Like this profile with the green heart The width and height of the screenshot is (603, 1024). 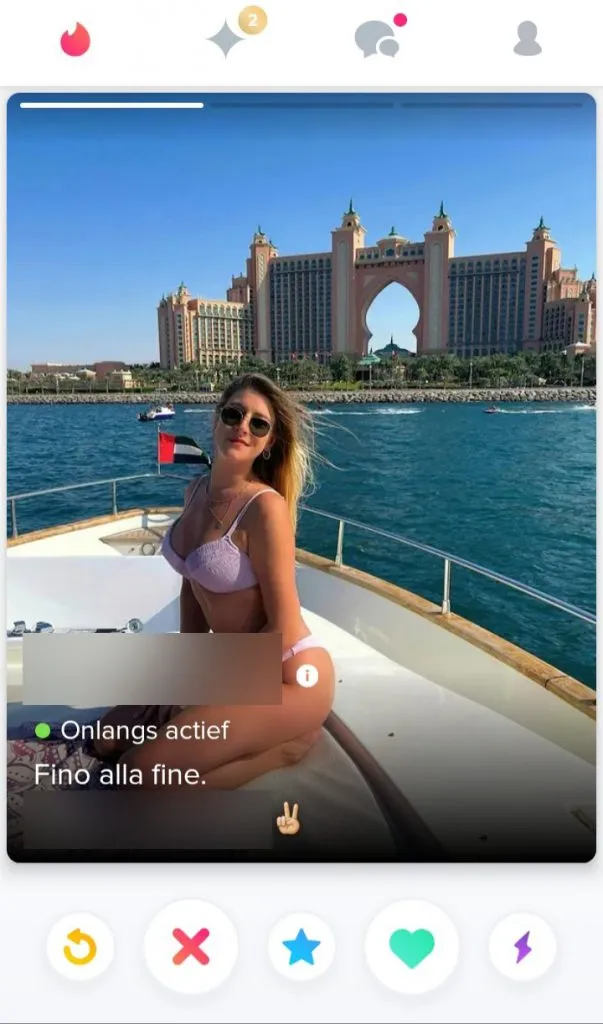pos(412,946)
